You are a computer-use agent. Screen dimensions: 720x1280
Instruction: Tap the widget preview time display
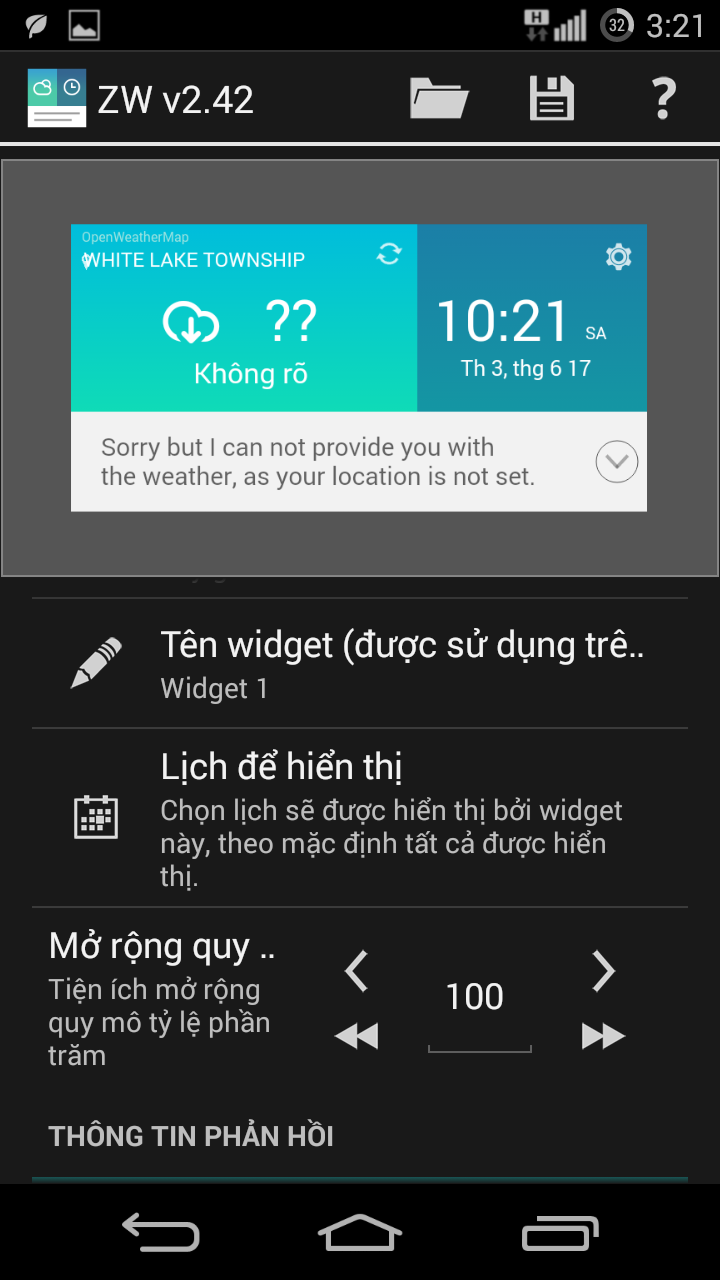tap(503, 320)
